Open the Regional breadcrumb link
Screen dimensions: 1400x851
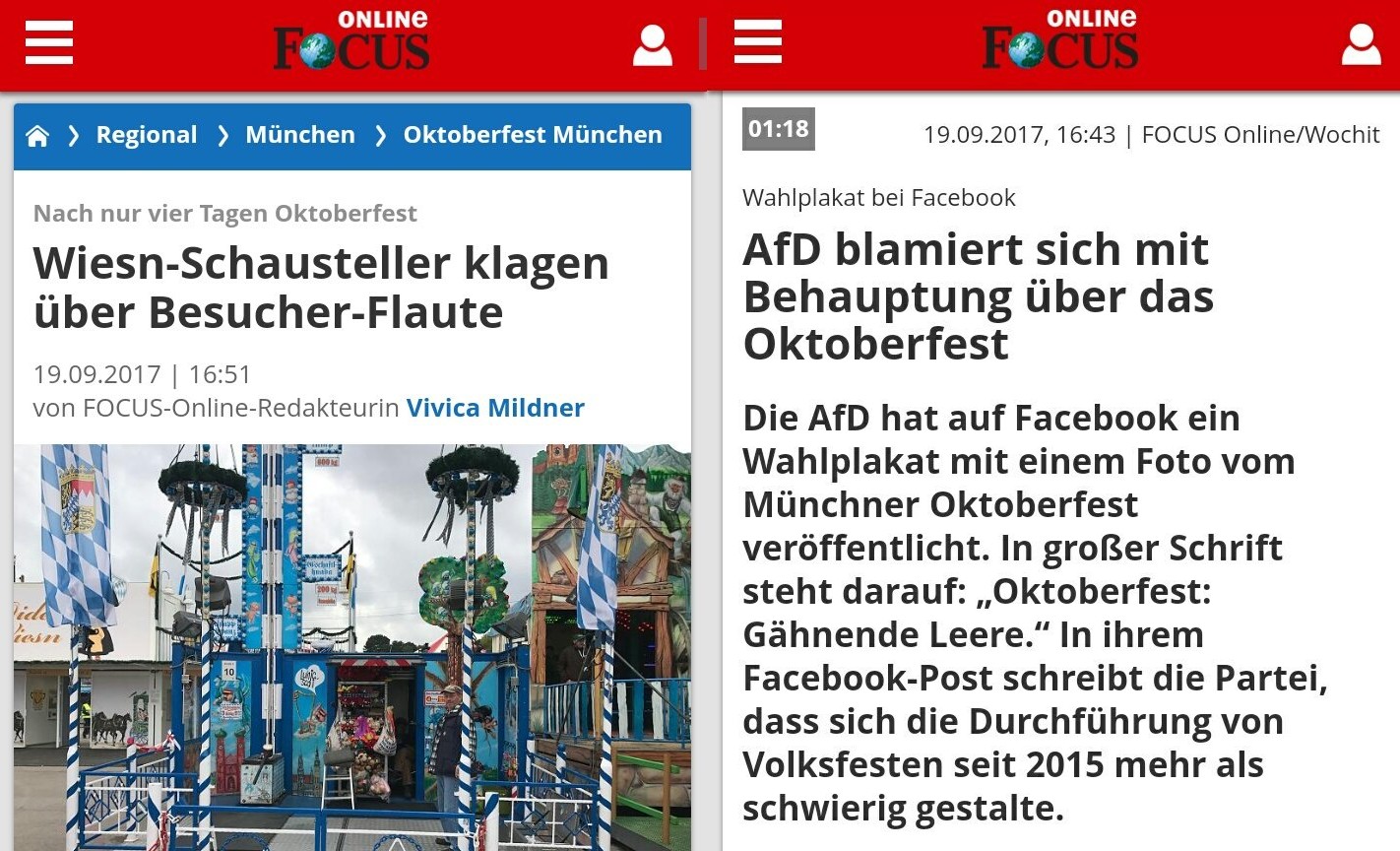(146, 135)
